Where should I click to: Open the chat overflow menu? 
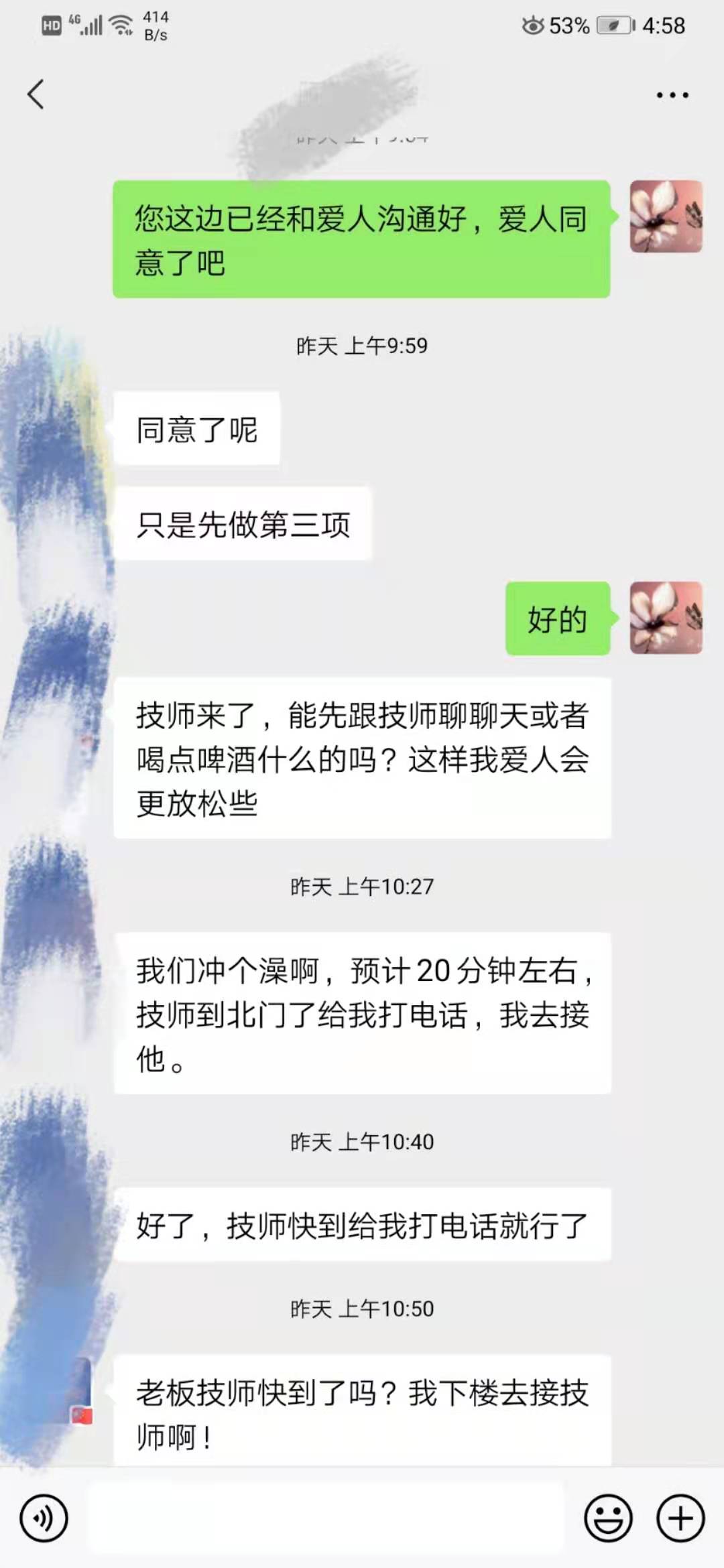pos(672,95)
